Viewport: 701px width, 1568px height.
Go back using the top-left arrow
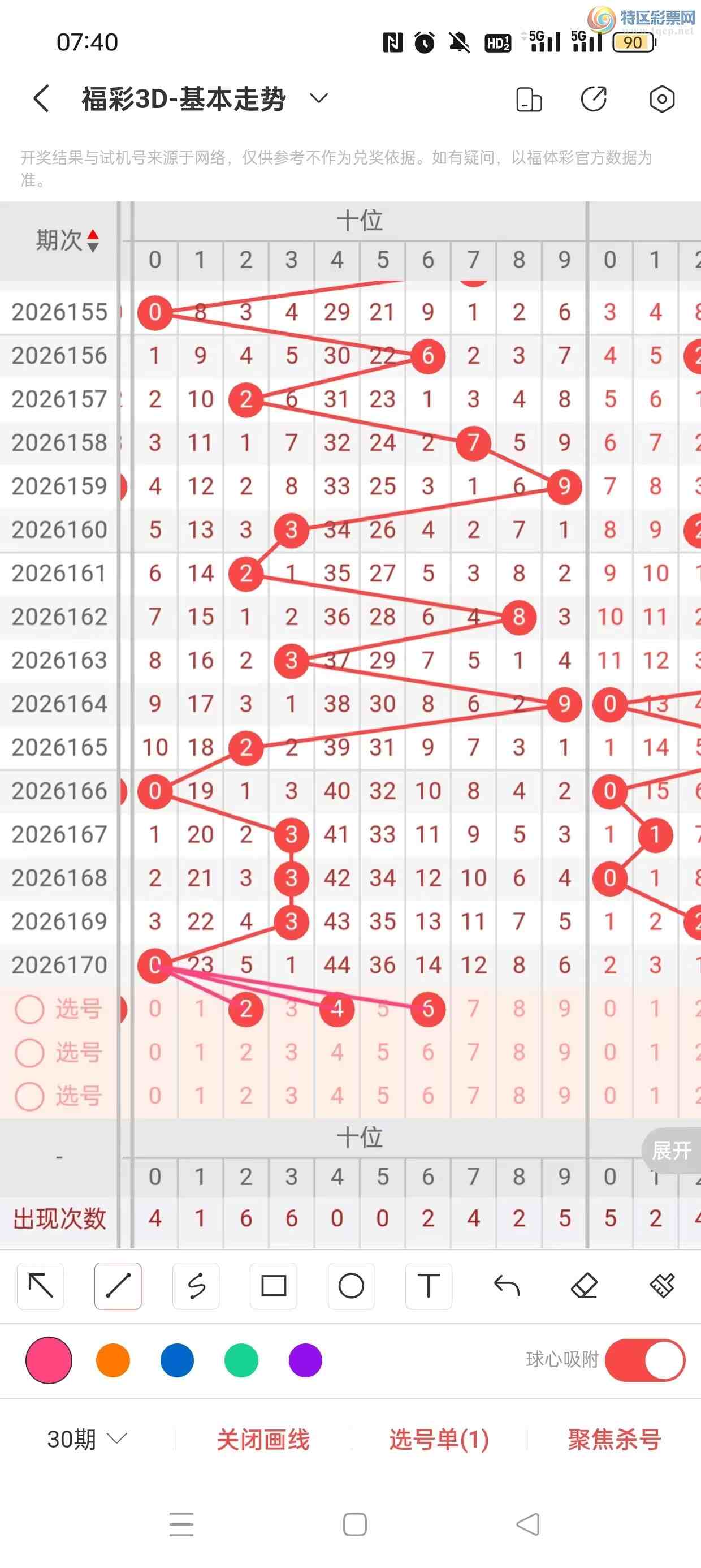41,98
